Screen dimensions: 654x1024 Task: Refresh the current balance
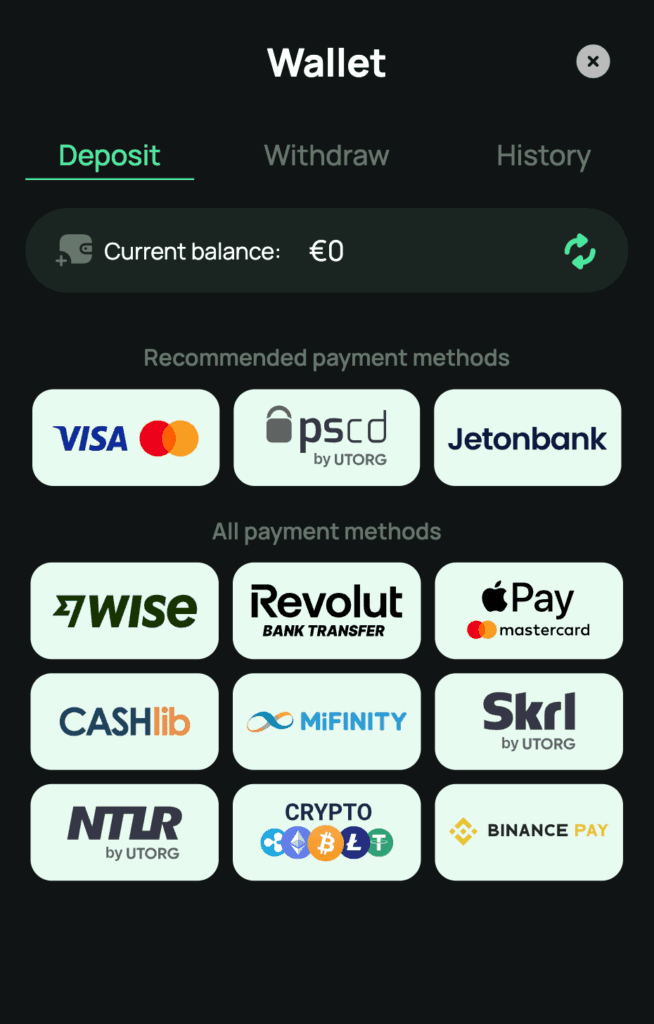point(580,251)
